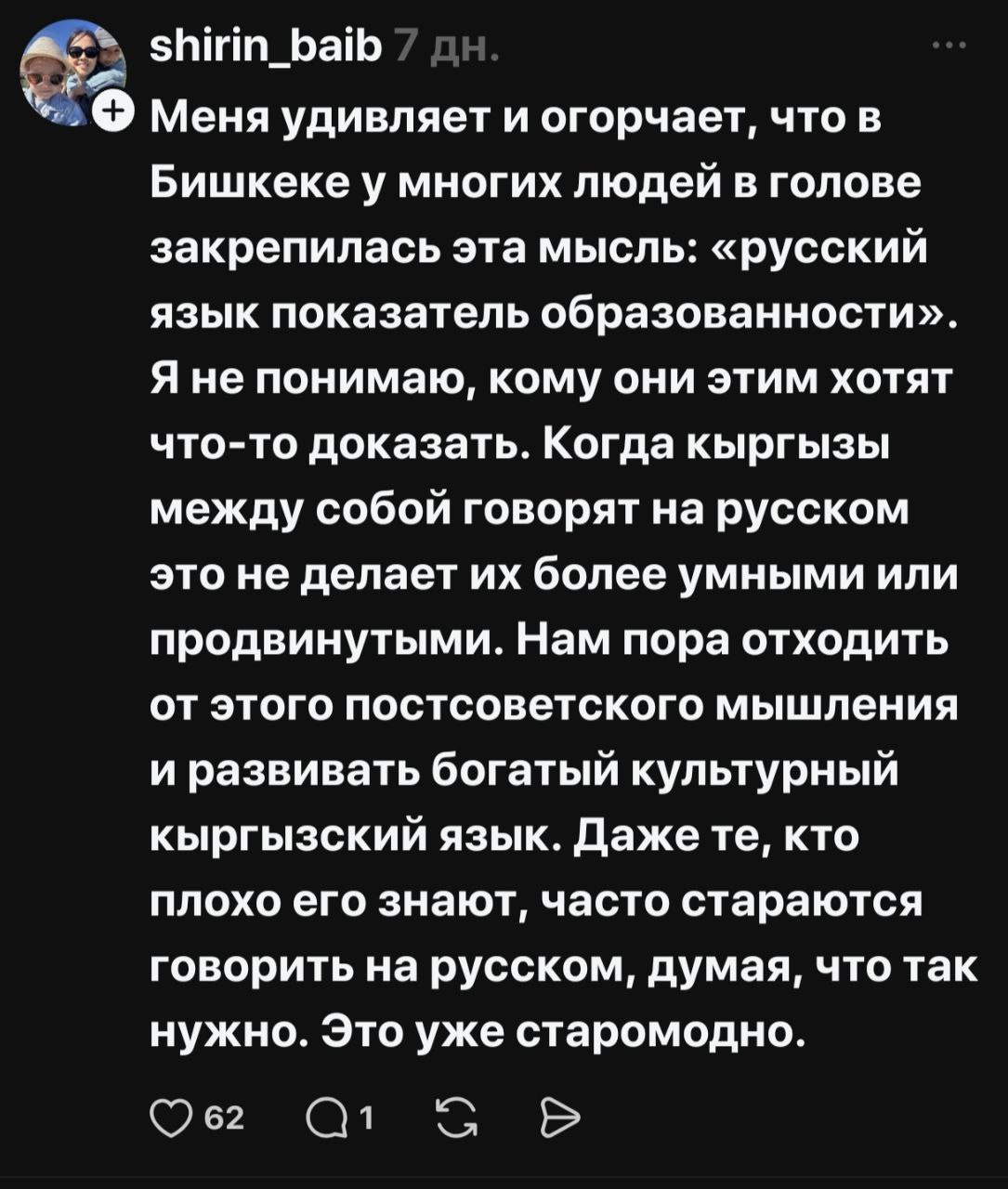Share this post via send icon
The image size is (1008, 1189).
point(560,1118)
